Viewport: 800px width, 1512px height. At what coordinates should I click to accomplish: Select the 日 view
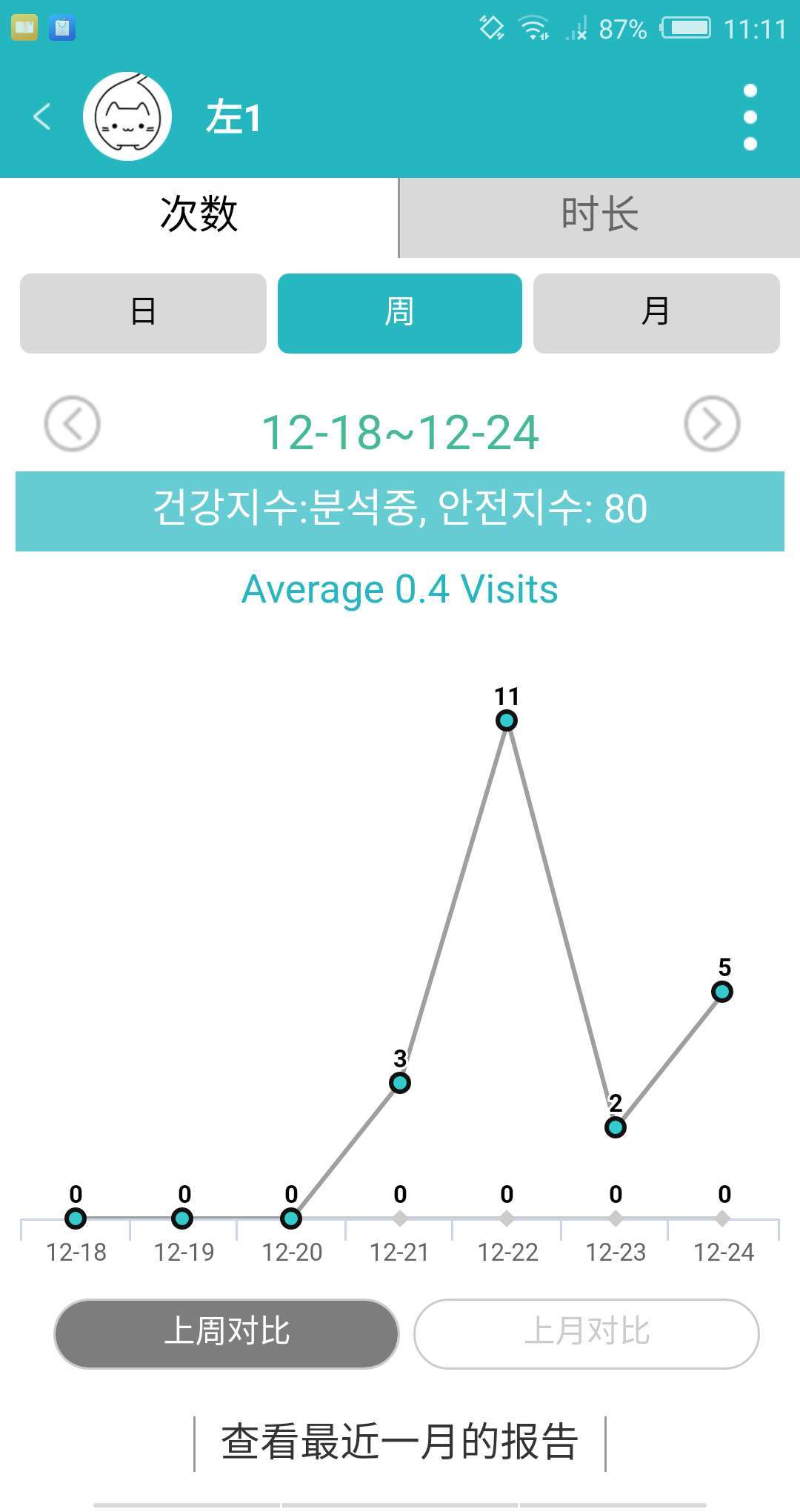click(x=143, y=313)
